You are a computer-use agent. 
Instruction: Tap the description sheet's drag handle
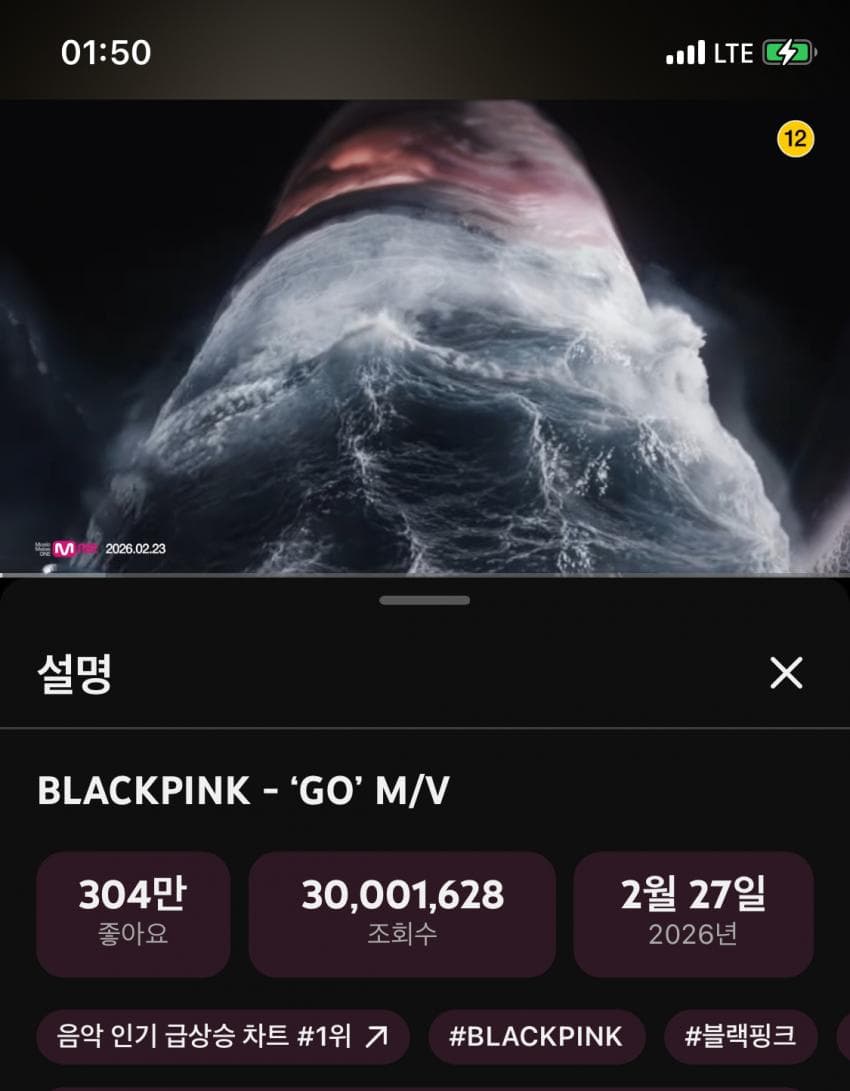[425, 600]
